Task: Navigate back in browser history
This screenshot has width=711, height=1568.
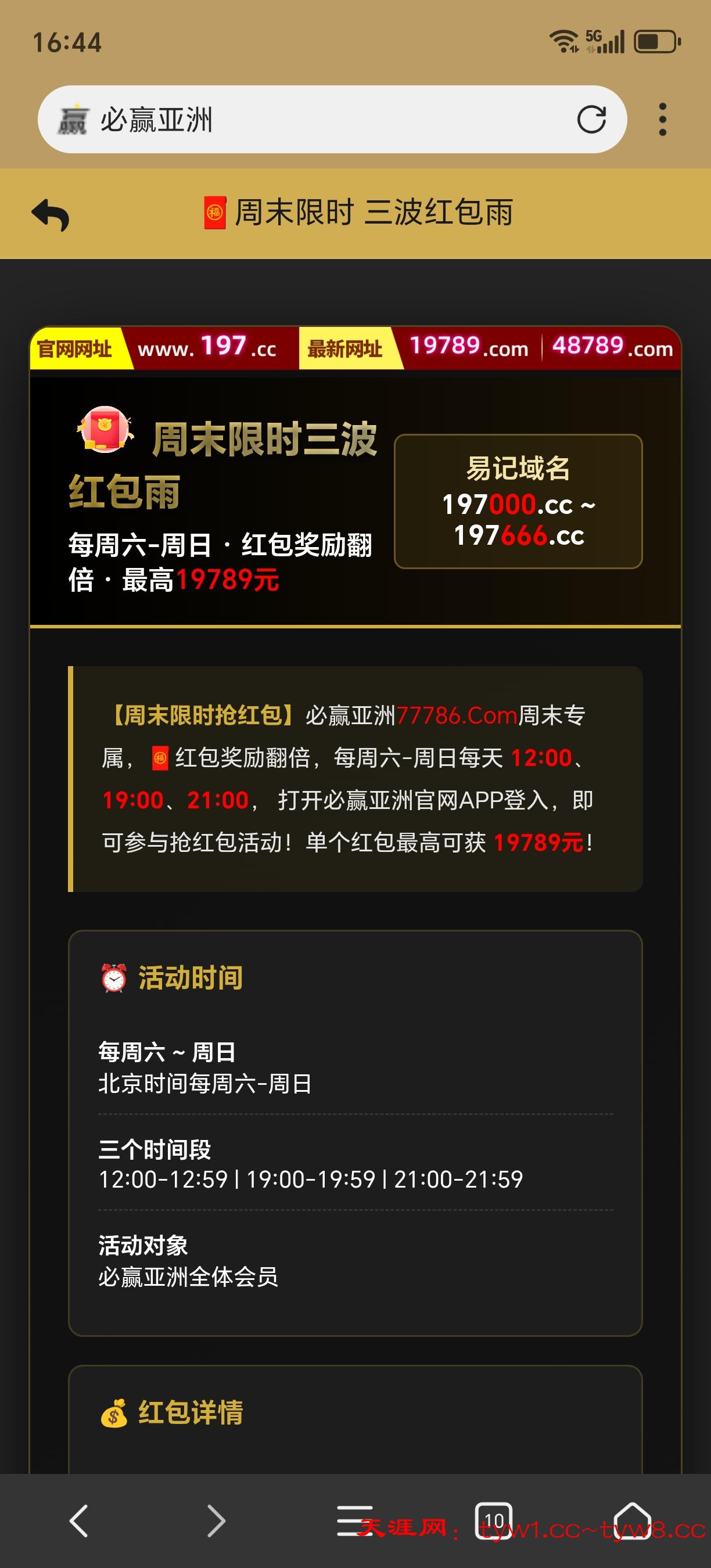Action: [78, 1520]
